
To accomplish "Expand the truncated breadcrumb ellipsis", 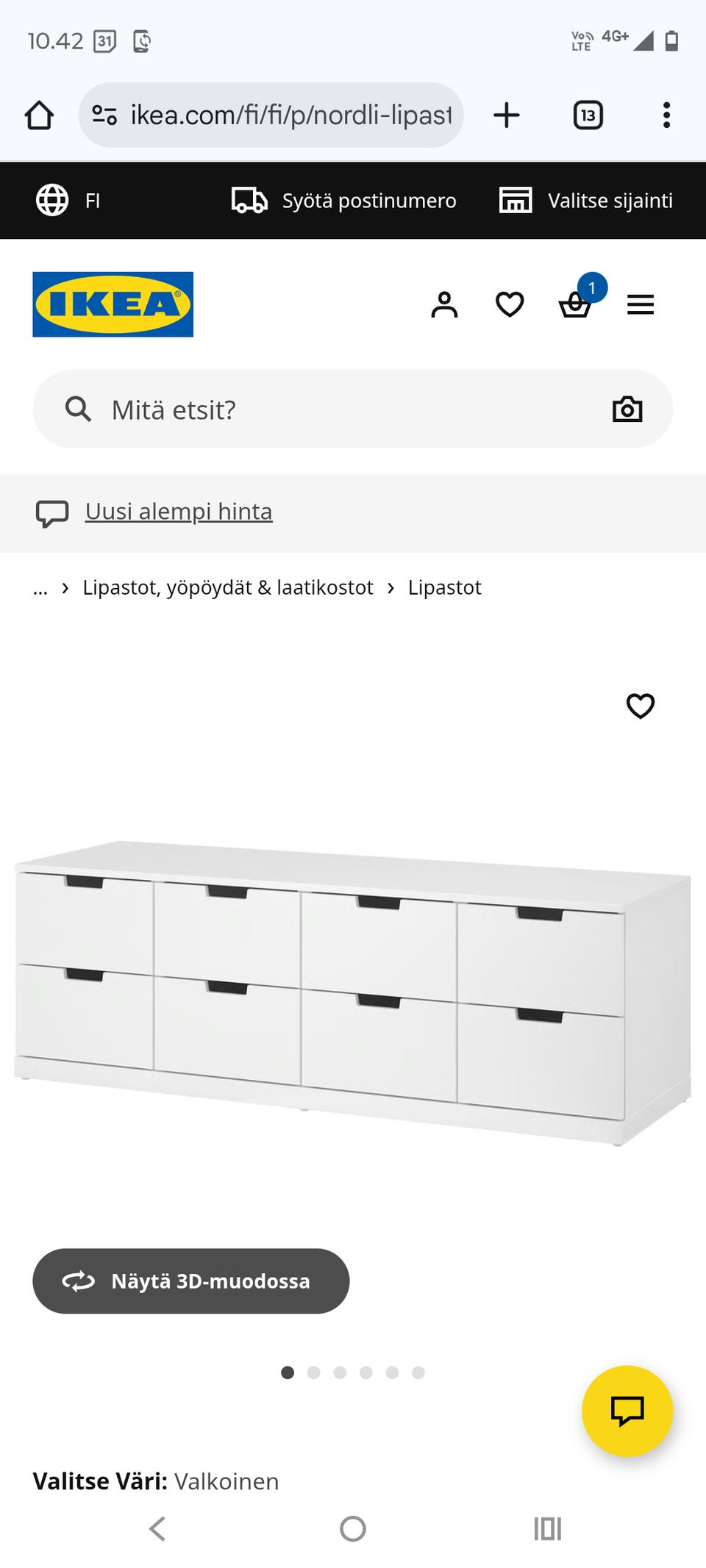I will coord(40,587).
